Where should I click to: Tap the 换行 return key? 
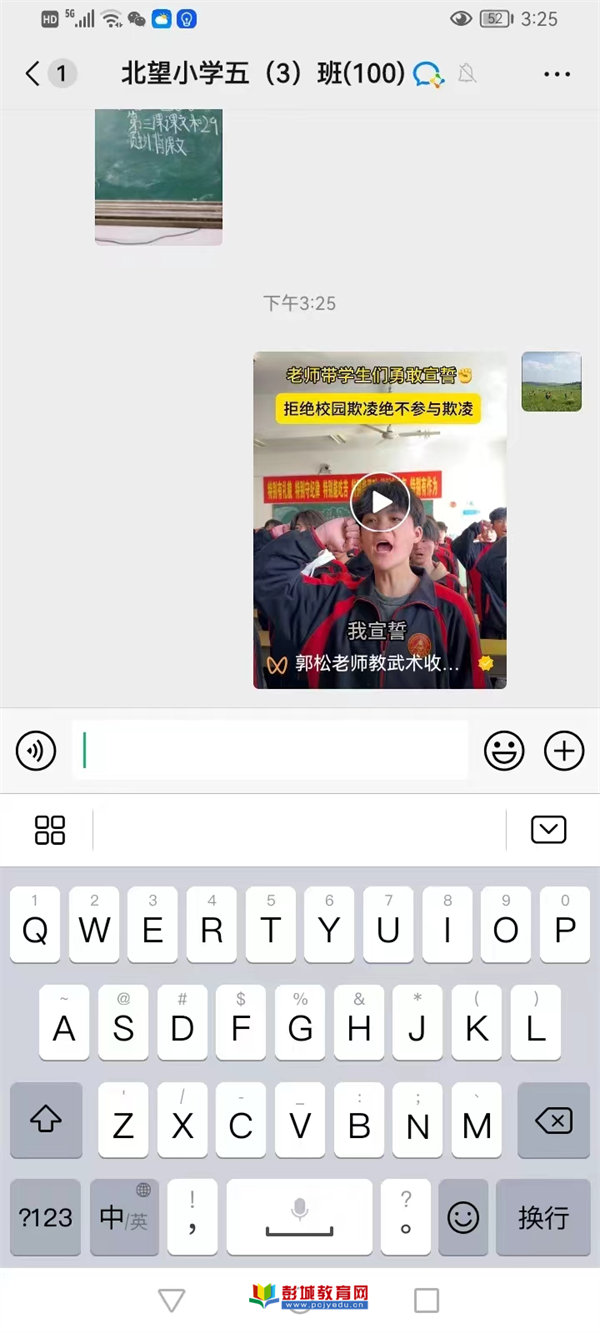(543, 1217)
